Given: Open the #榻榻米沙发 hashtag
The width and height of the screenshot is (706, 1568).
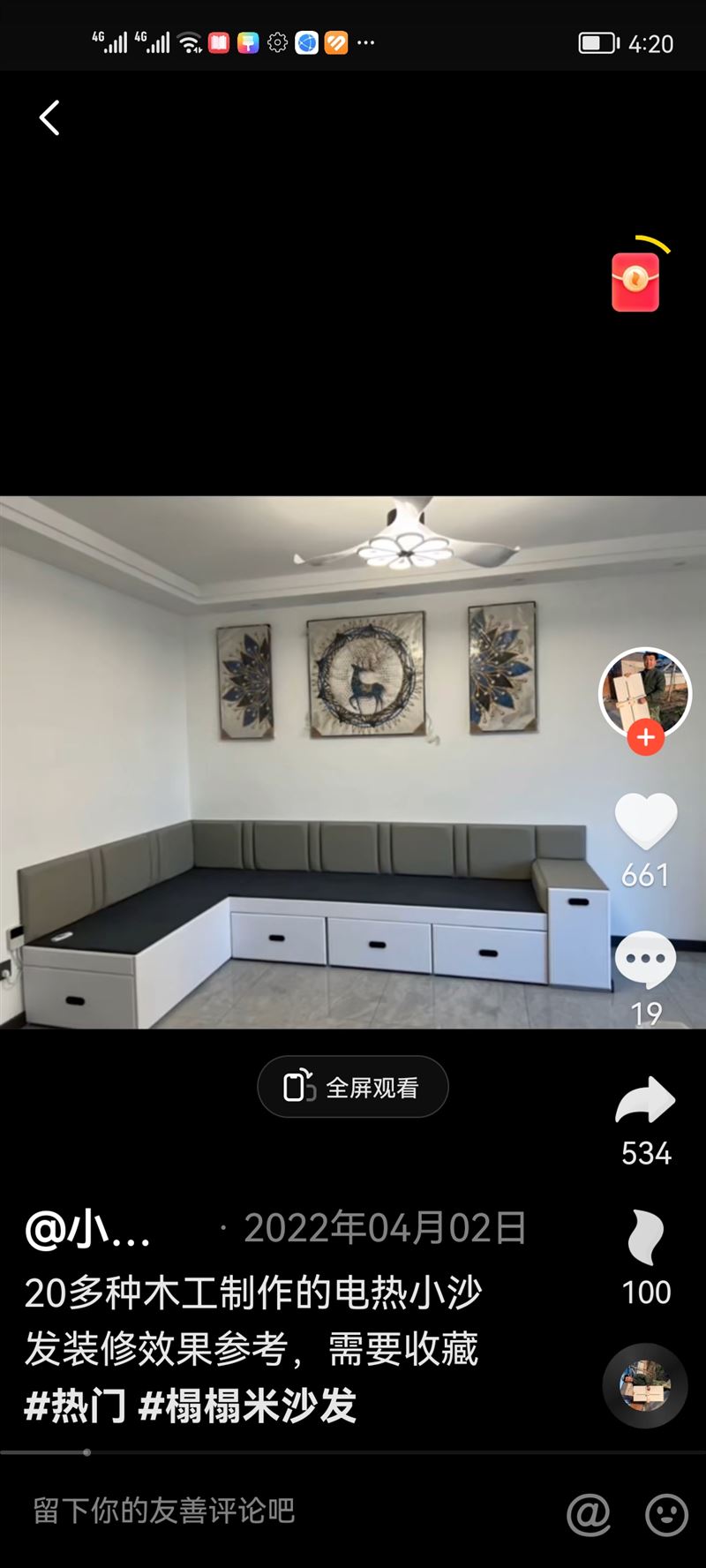Looking at the screenshot, I should (x=248, y=1406).
